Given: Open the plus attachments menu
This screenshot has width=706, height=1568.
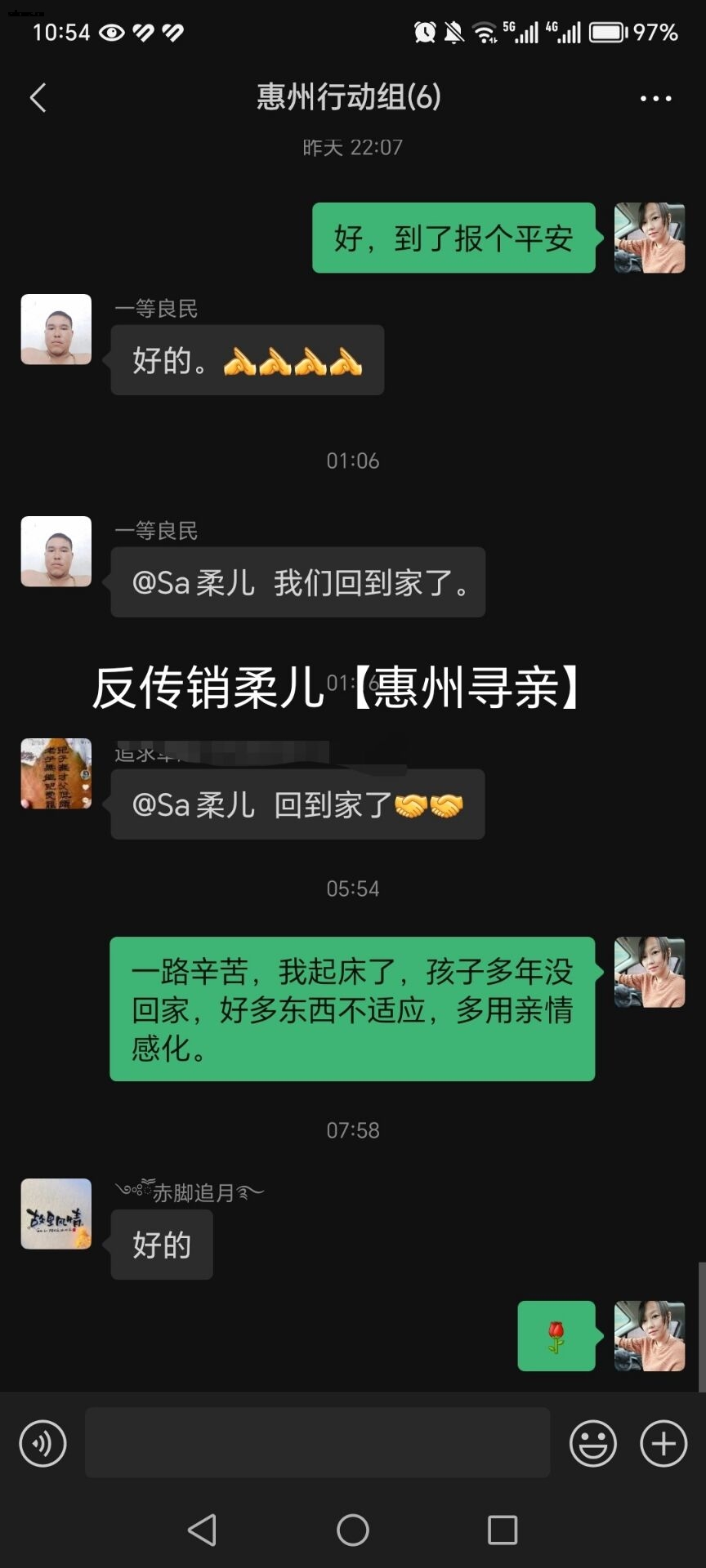Looking at the screenshot, I should 664,1443.
